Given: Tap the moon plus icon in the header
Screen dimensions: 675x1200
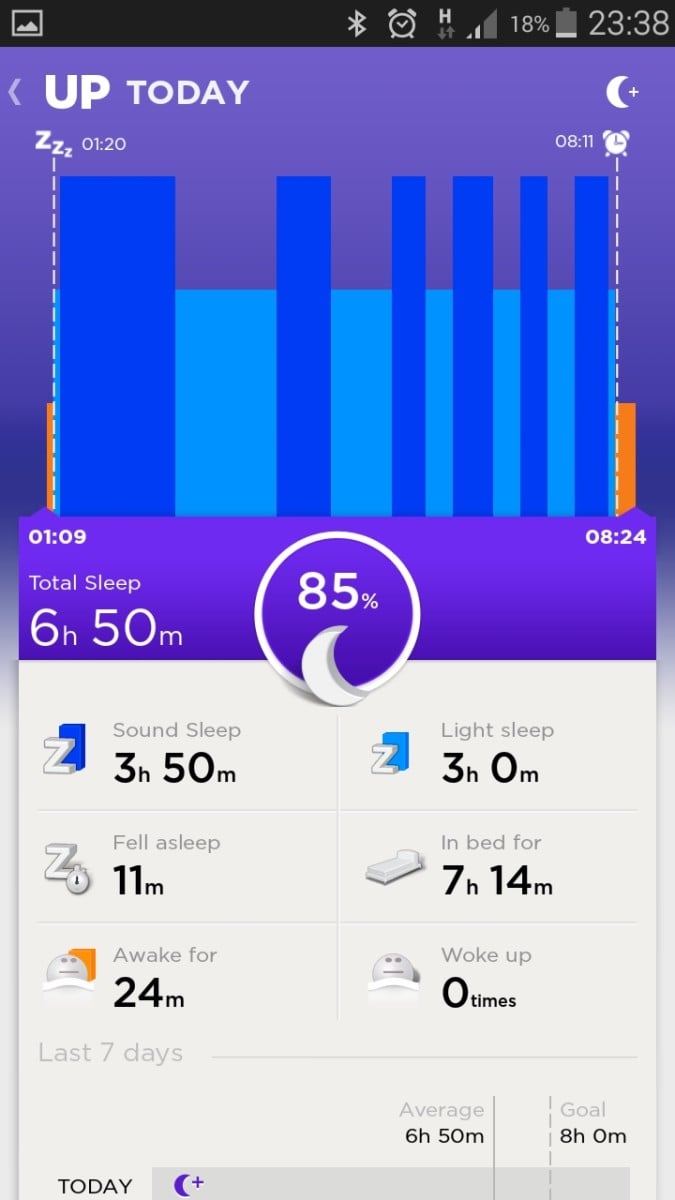Looking at the screenshot, I should [622, 93].
